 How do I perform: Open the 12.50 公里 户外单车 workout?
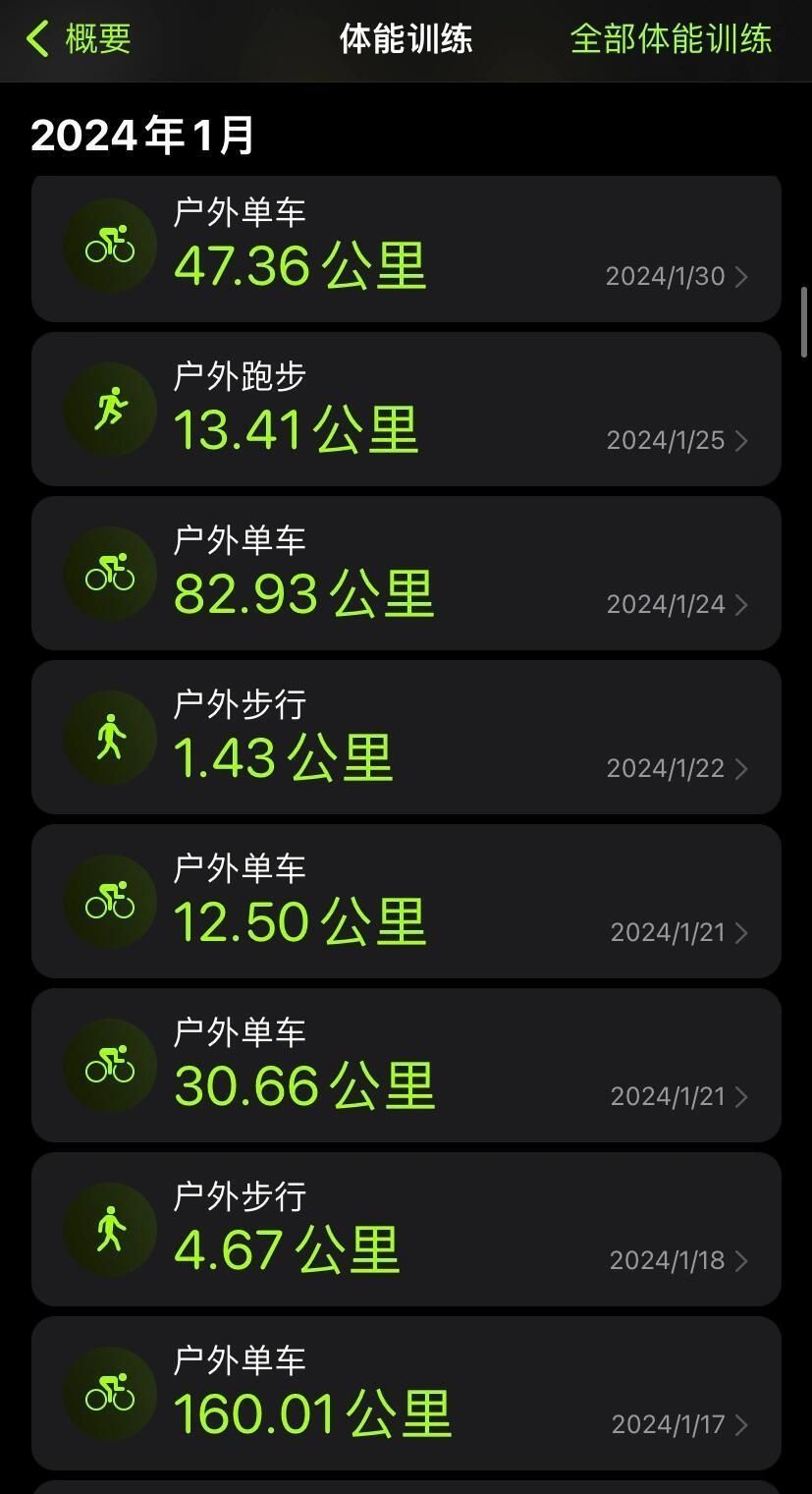(x=406, y=901)
